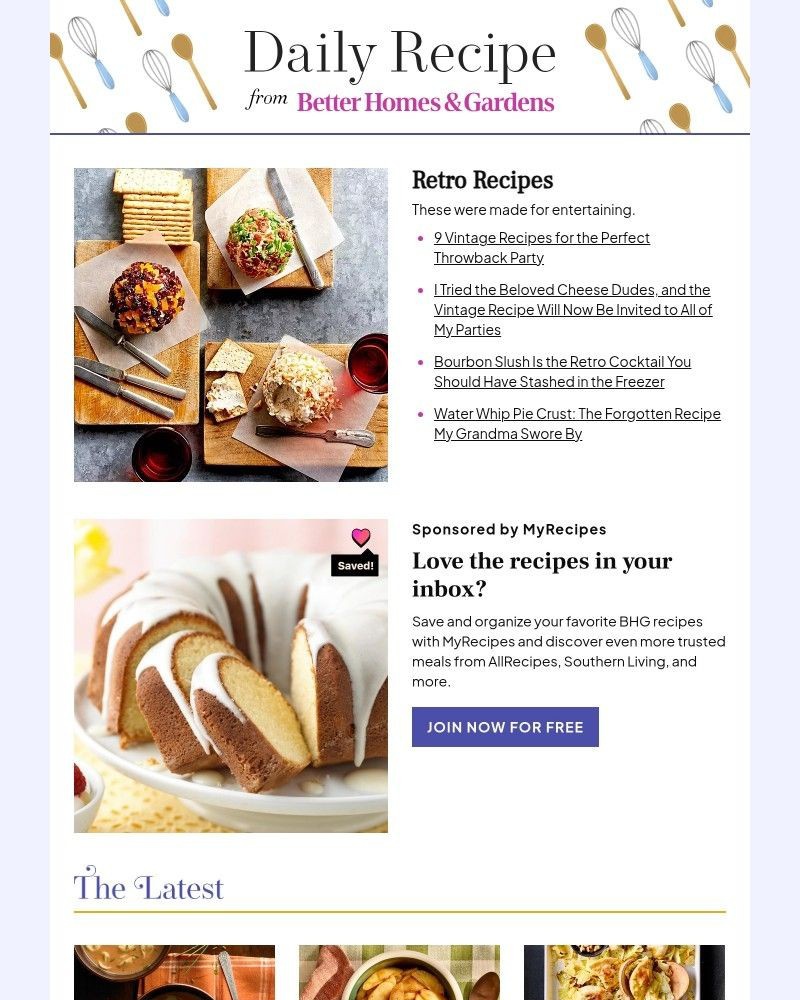Viewport: 800px width, 1000px height.
Task: Click the Saved! label badge on the cake photo
Action: point(356,565)
